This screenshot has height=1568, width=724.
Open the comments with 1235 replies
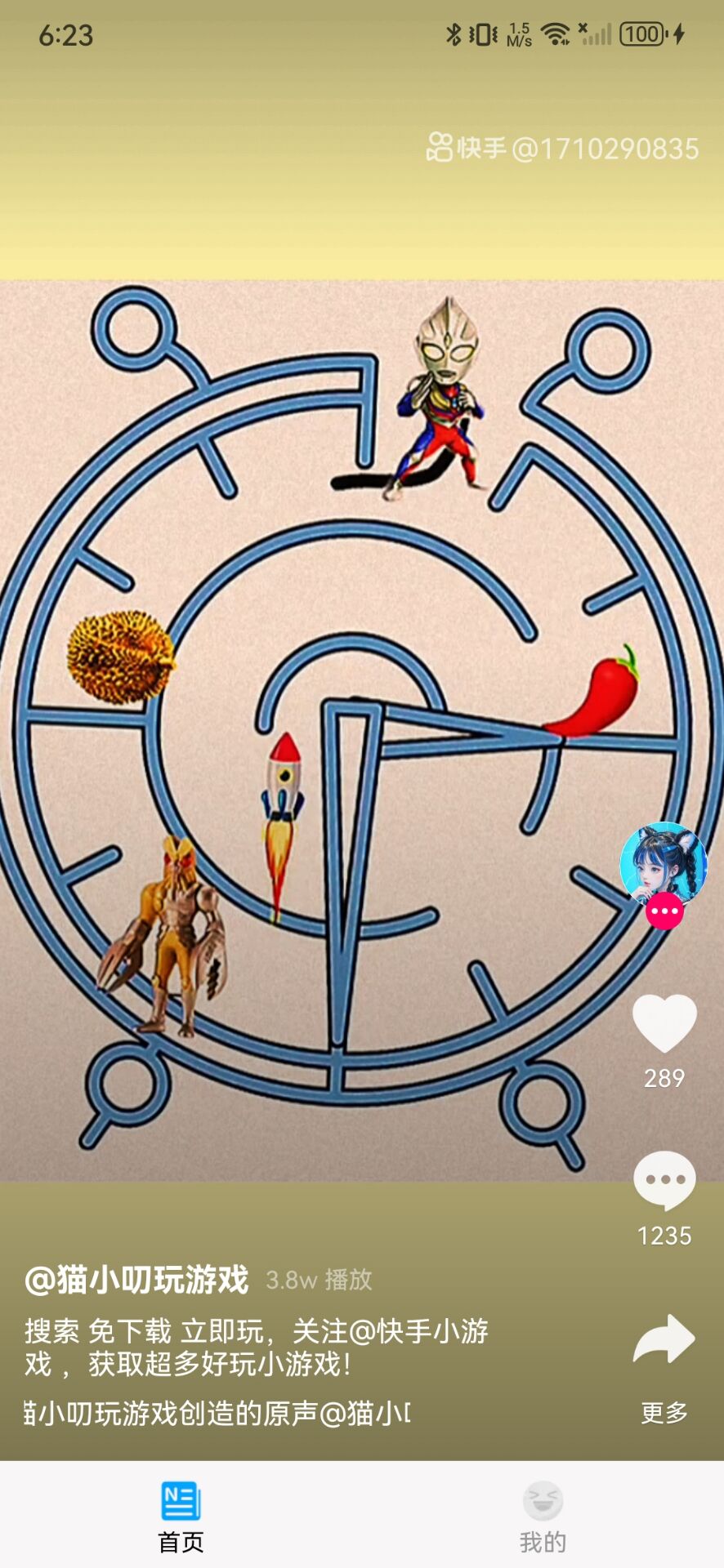[x=664, y=1181]
